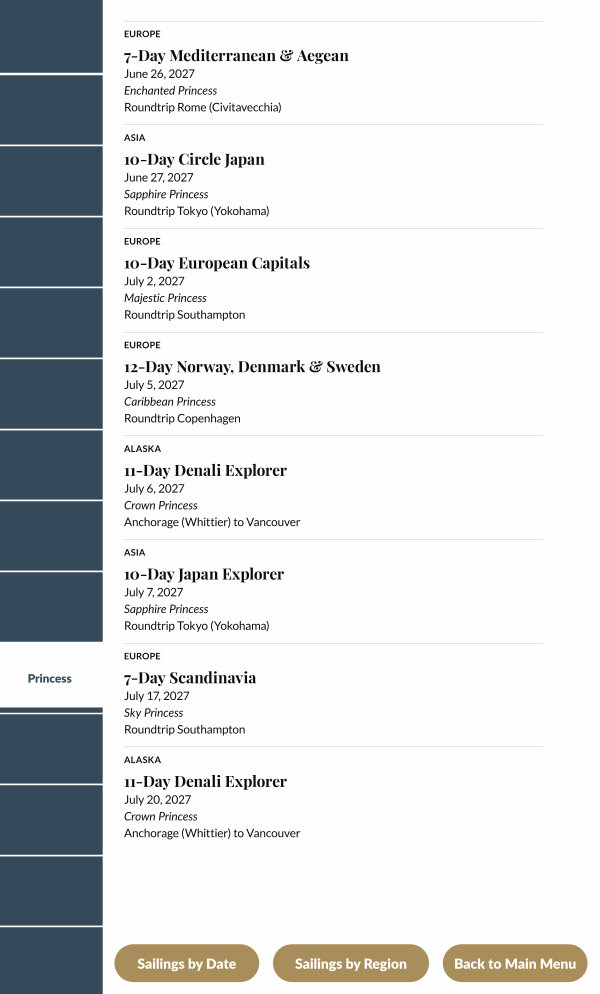The image size is (600, 994).
Task: Open July 20 Denali Explorer sailing
Action: pos(205,782)
